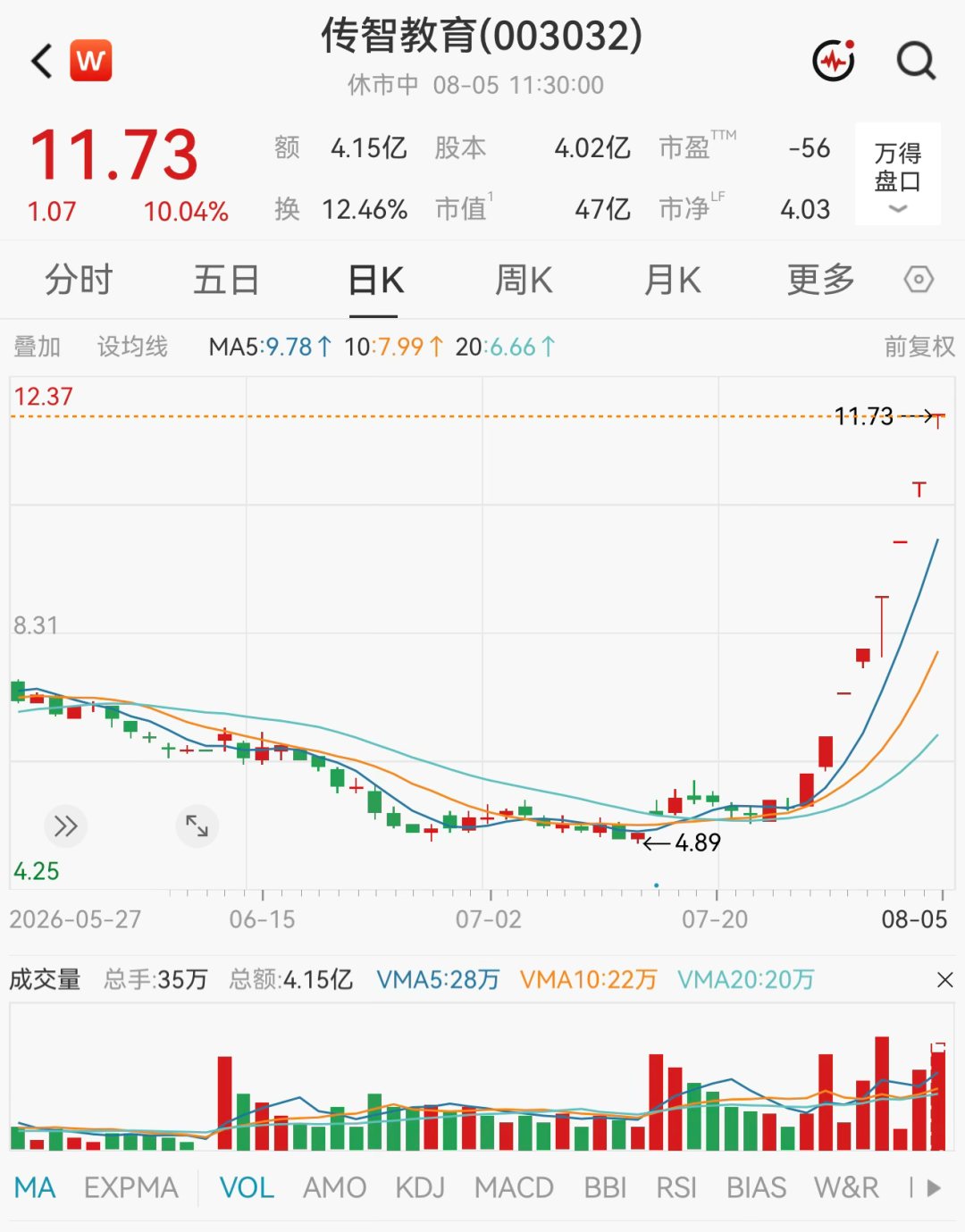Screen dimensions: 965x1232
Task: Open the 更多 chart period options
Action: click(820, 280)
